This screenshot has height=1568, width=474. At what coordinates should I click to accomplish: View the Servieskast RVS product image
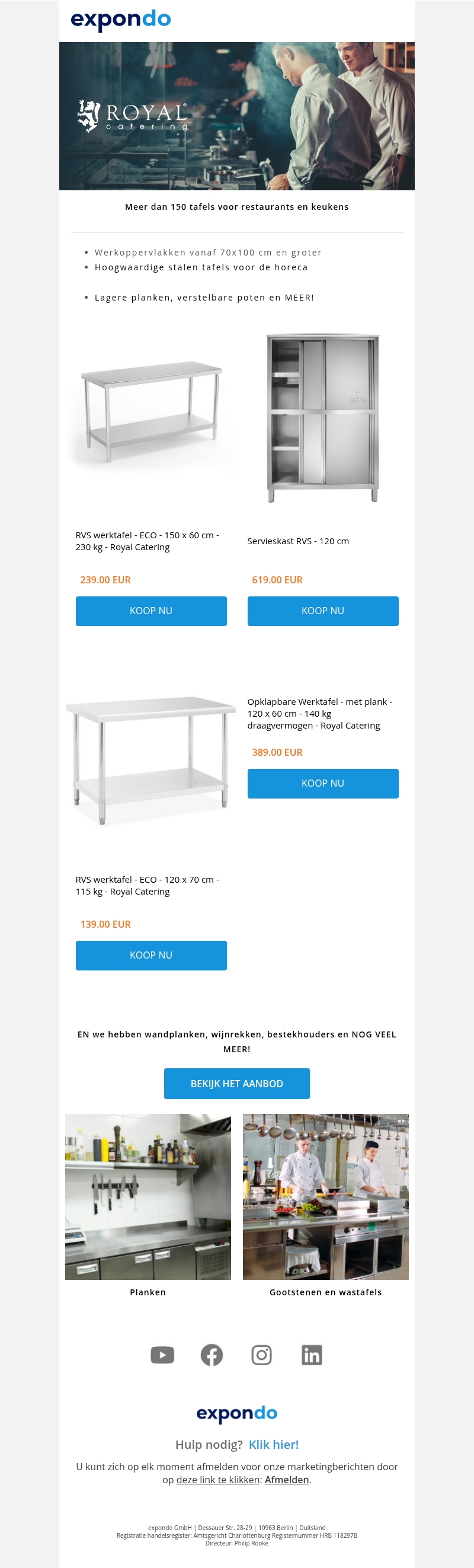[322, 418]
